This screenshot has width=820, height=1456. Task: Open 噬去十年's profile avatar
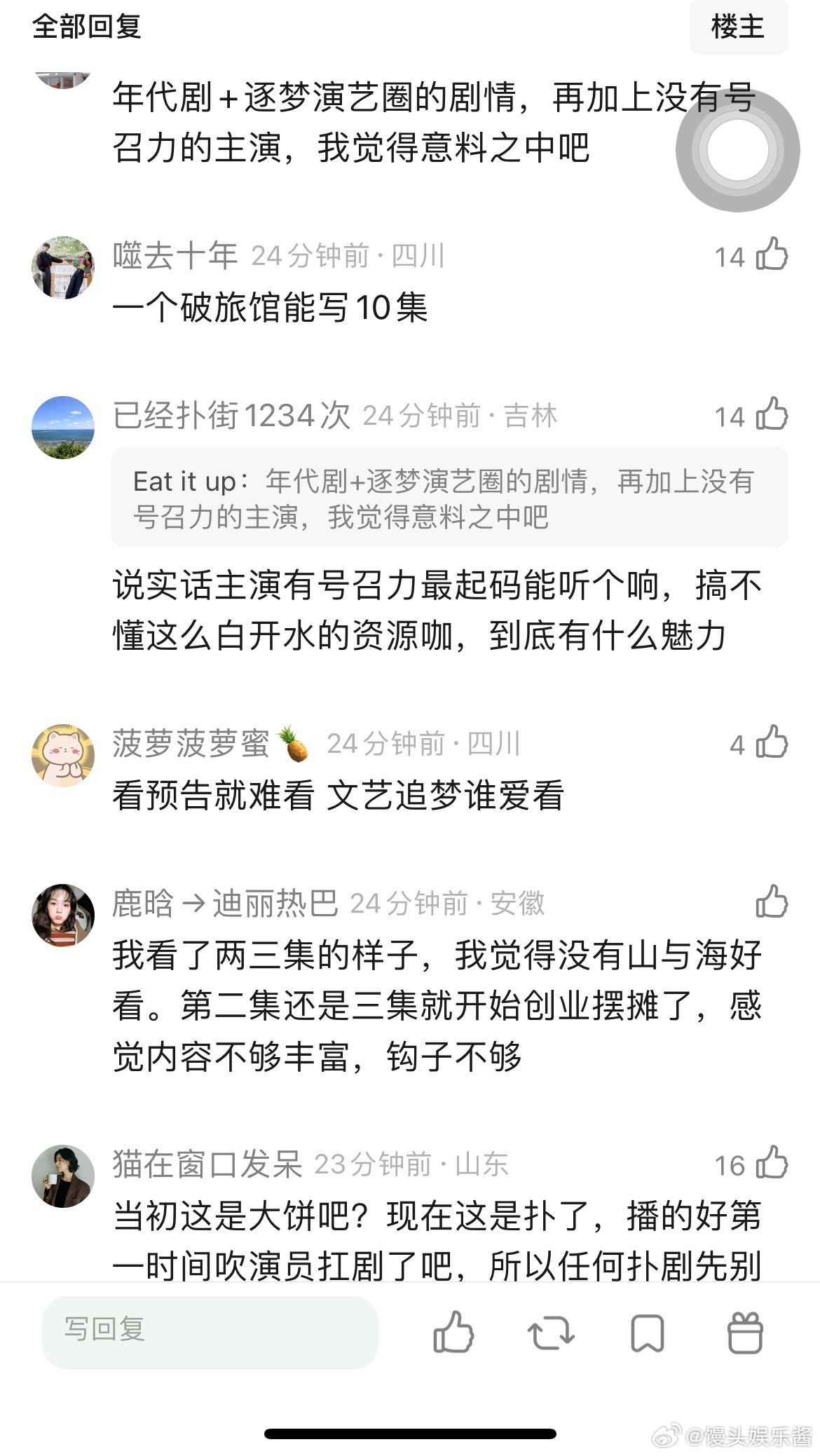(63, 266)
